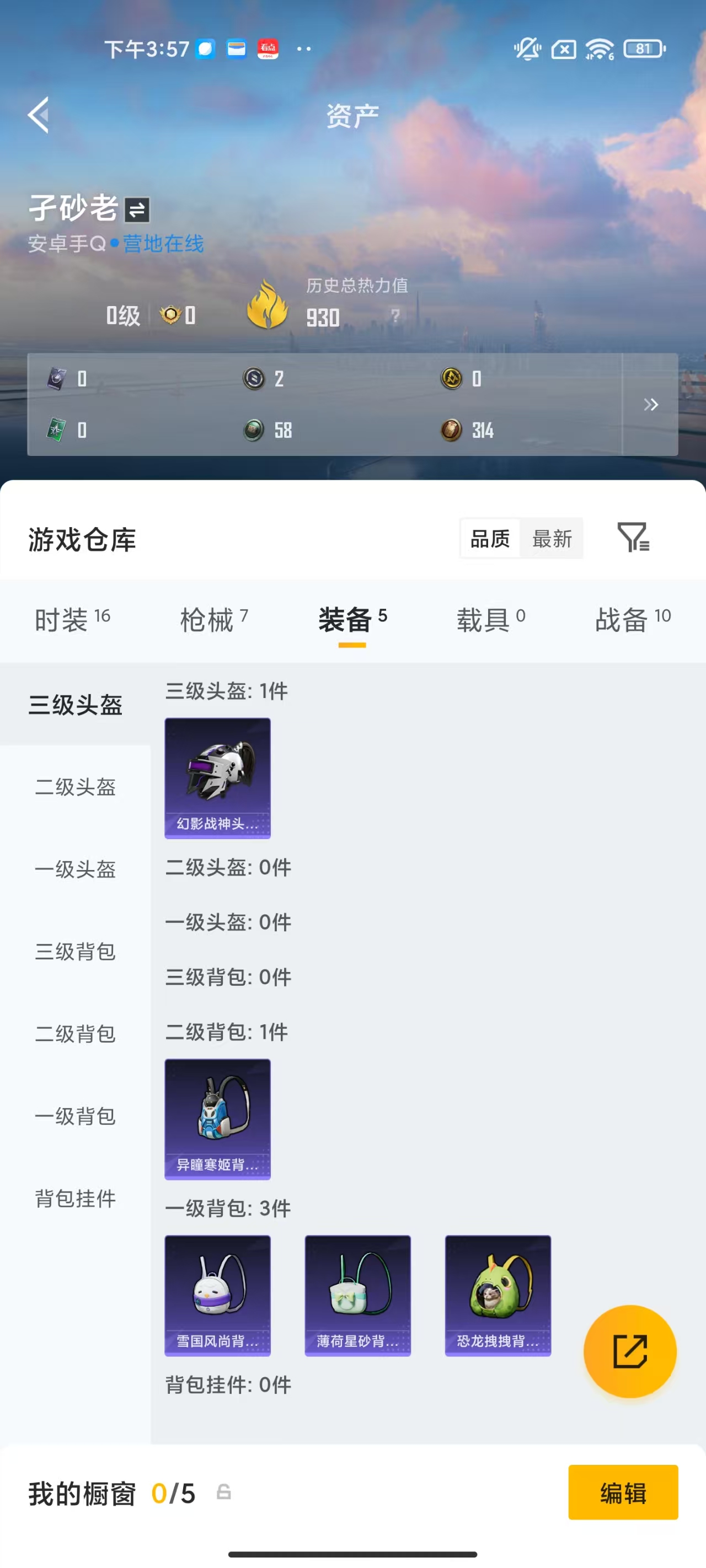Tap the back arrow to leave 资产 page
The height and width of the screenshot is (1568, 706).
39,116
